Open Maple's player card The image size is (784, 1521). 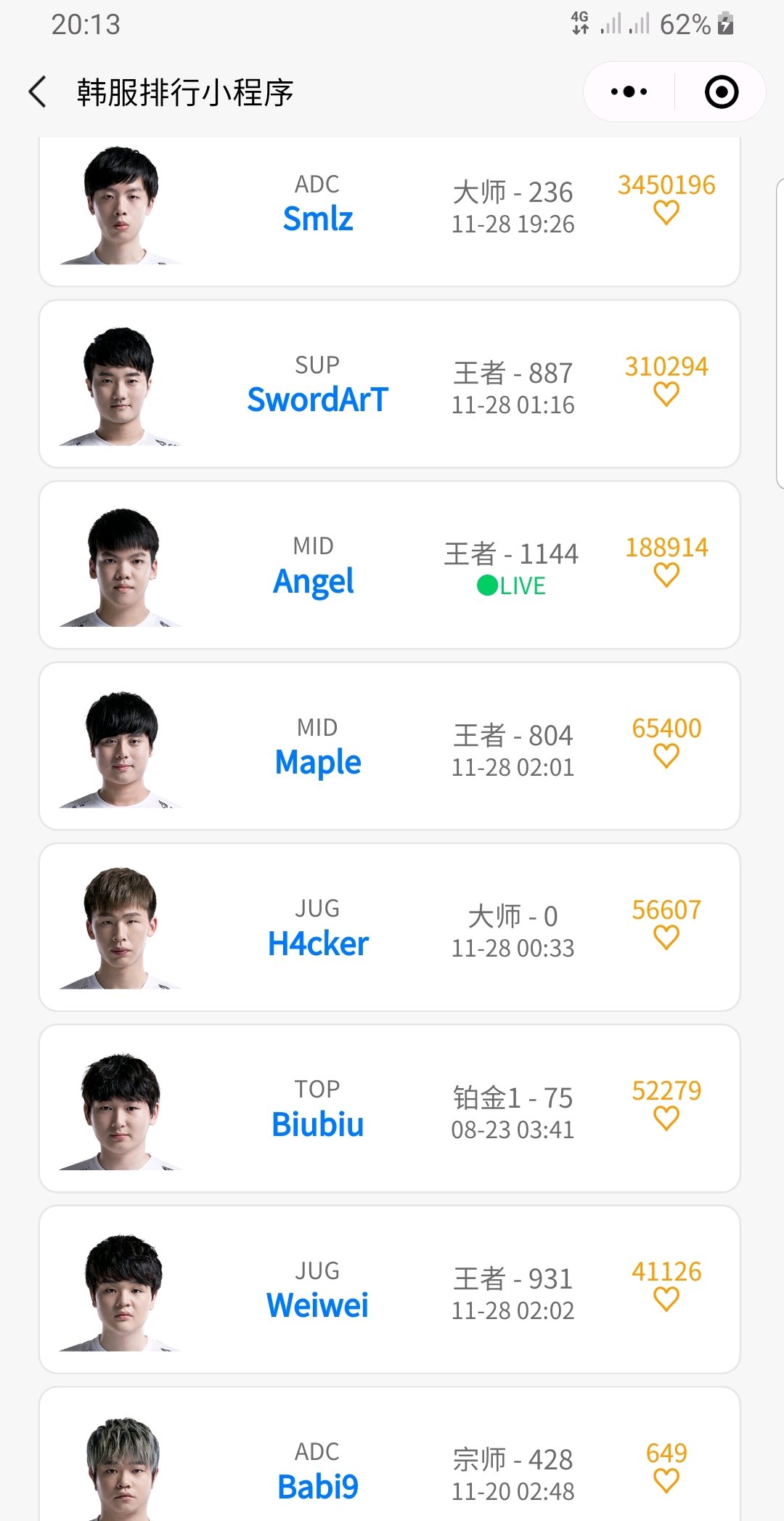pyautogui.click(x=390, y=746)
